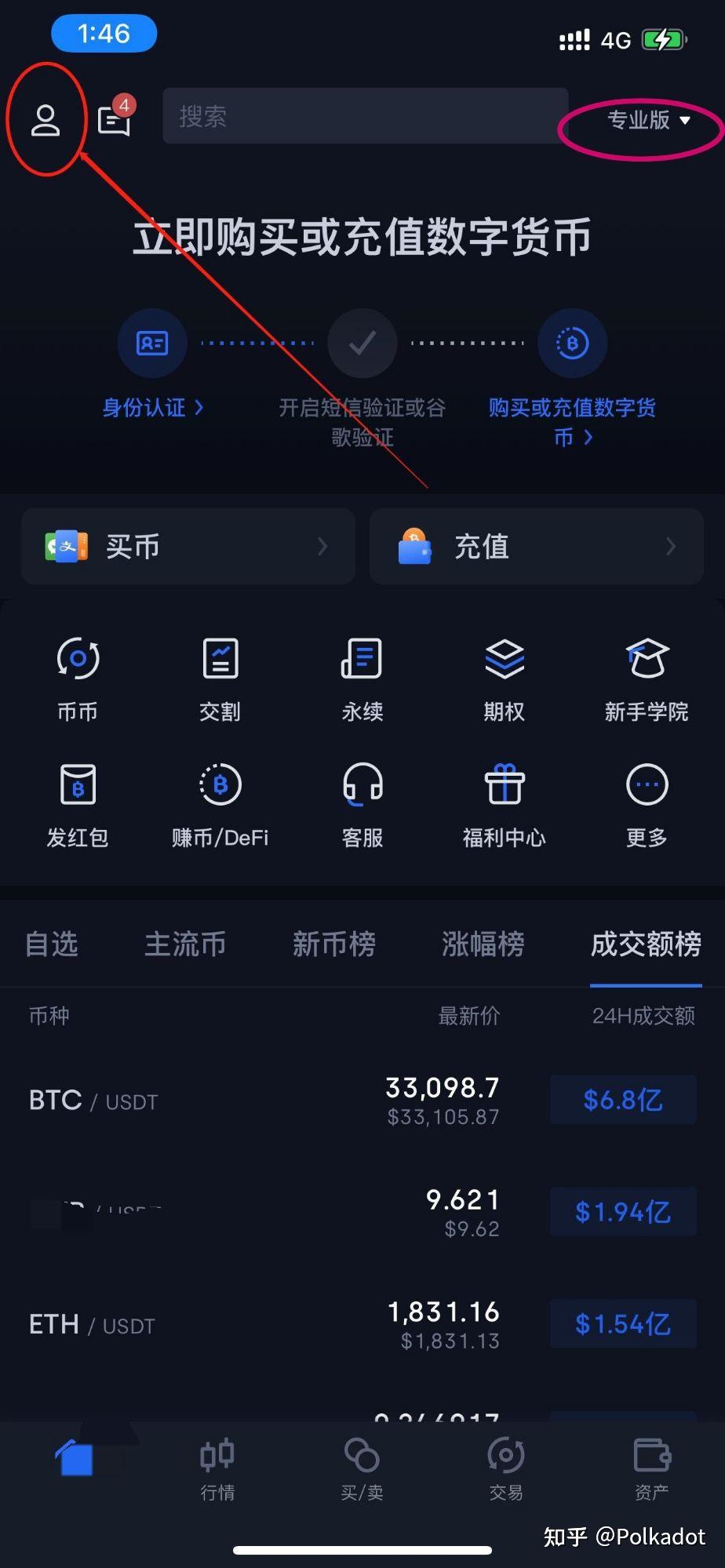This screenshot has height=1568, width=725.
Task: Open 币币 spot trading shortcut
Action: (x=78, y=677)
